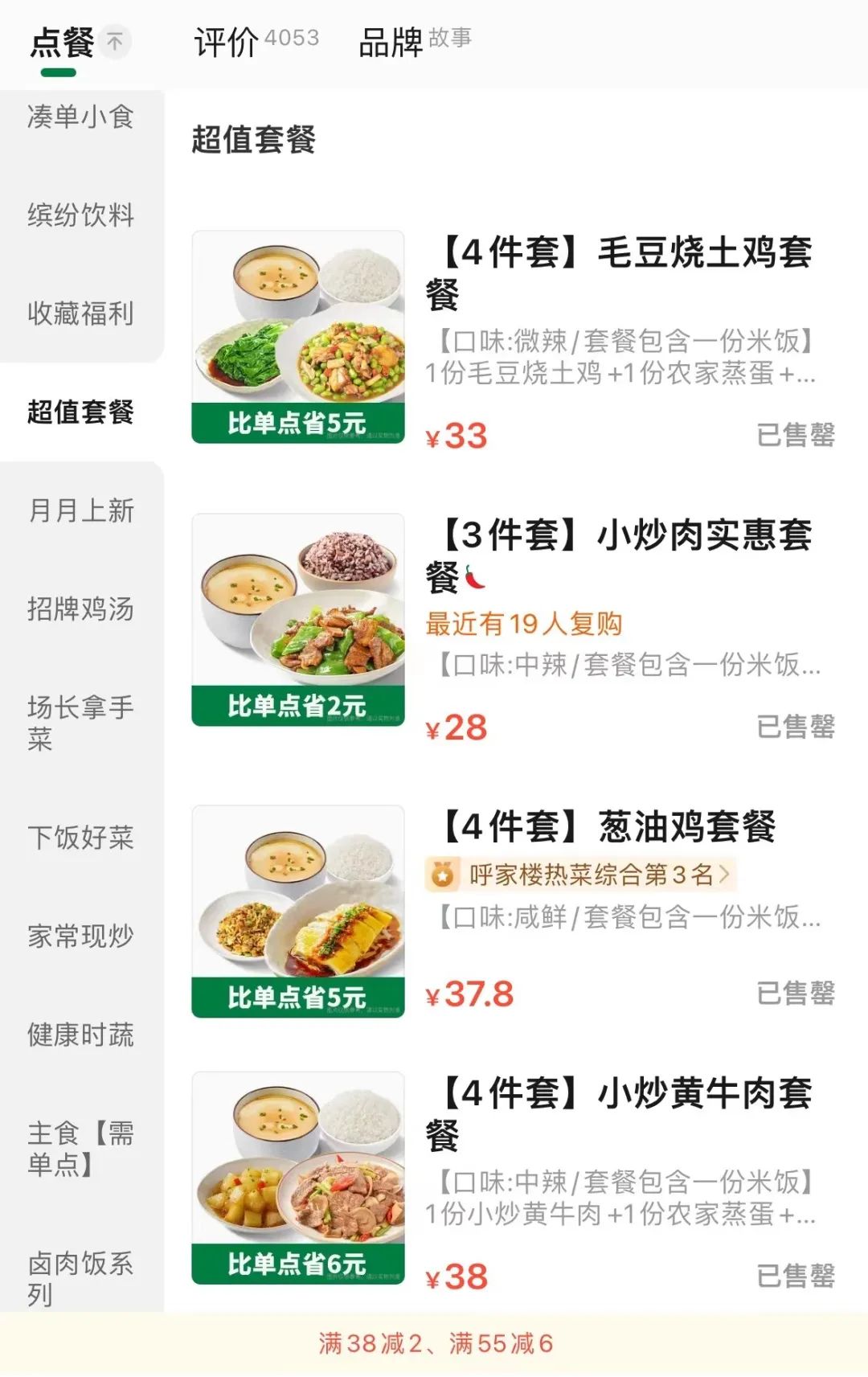Image resolution: width=868 pixels, height=1377 pixels.
Task: Open the 品牌故事 brand story tab
Action: pos(414,40)
